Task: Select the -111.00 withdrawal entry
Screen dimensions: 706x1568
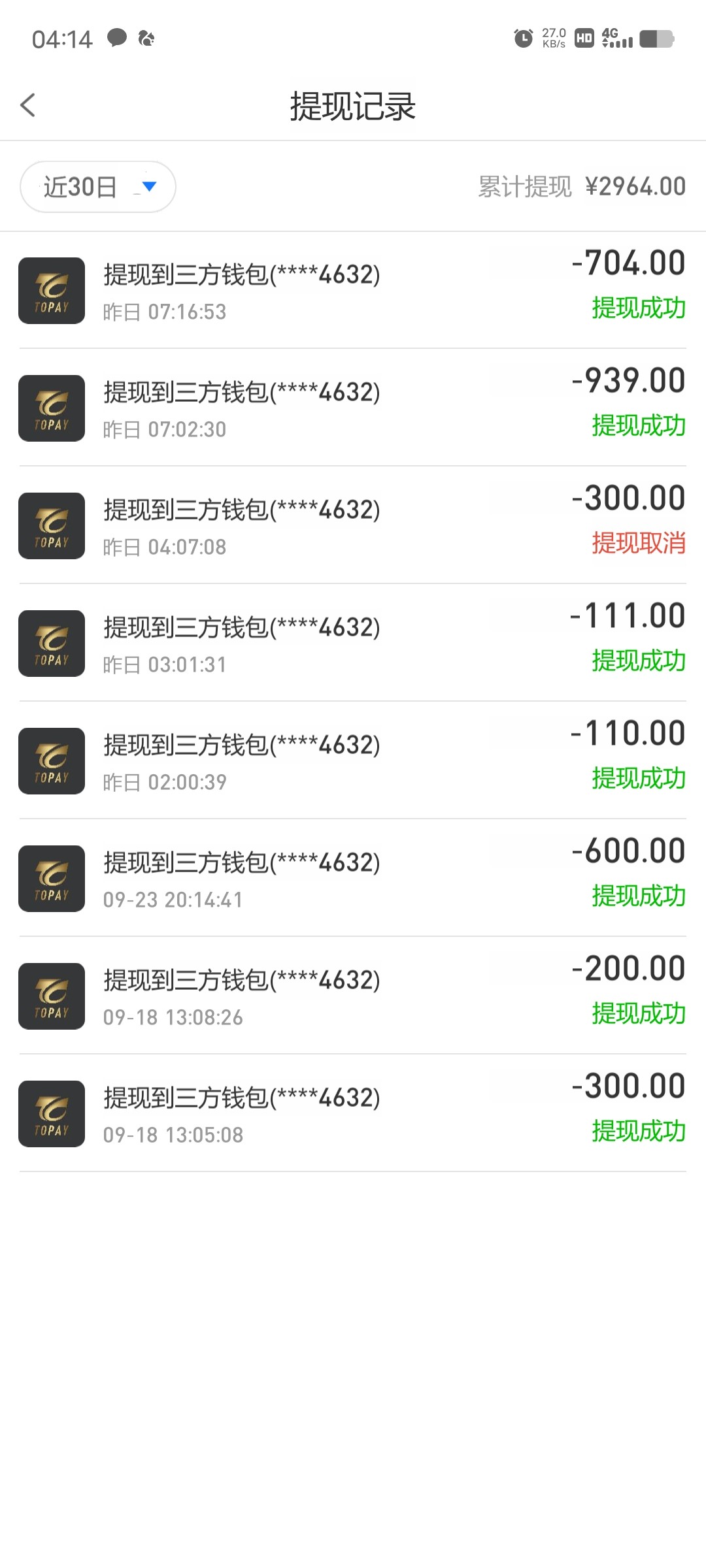Action: [353, 644]
